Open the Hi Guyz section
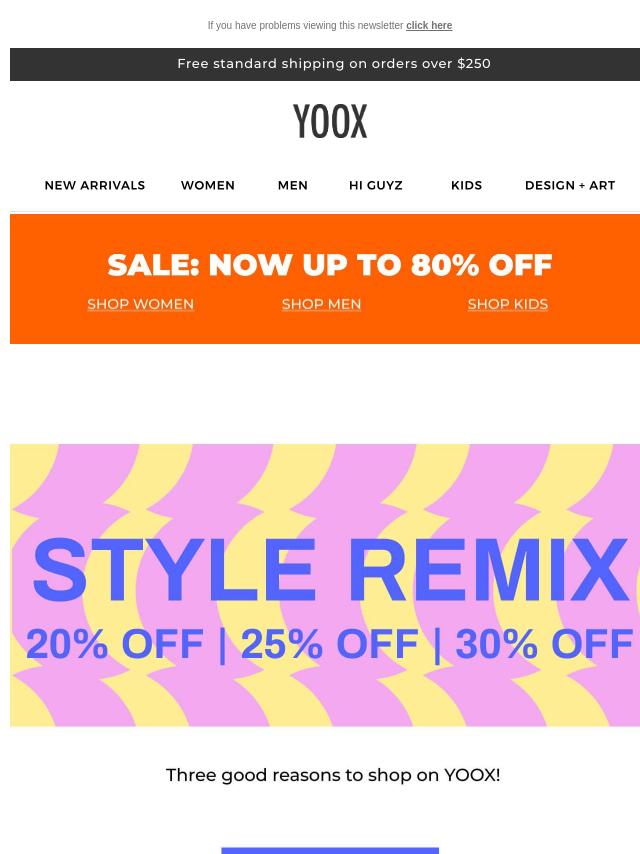The width and height of the screenshot is (640, 854). coord(376,185)
